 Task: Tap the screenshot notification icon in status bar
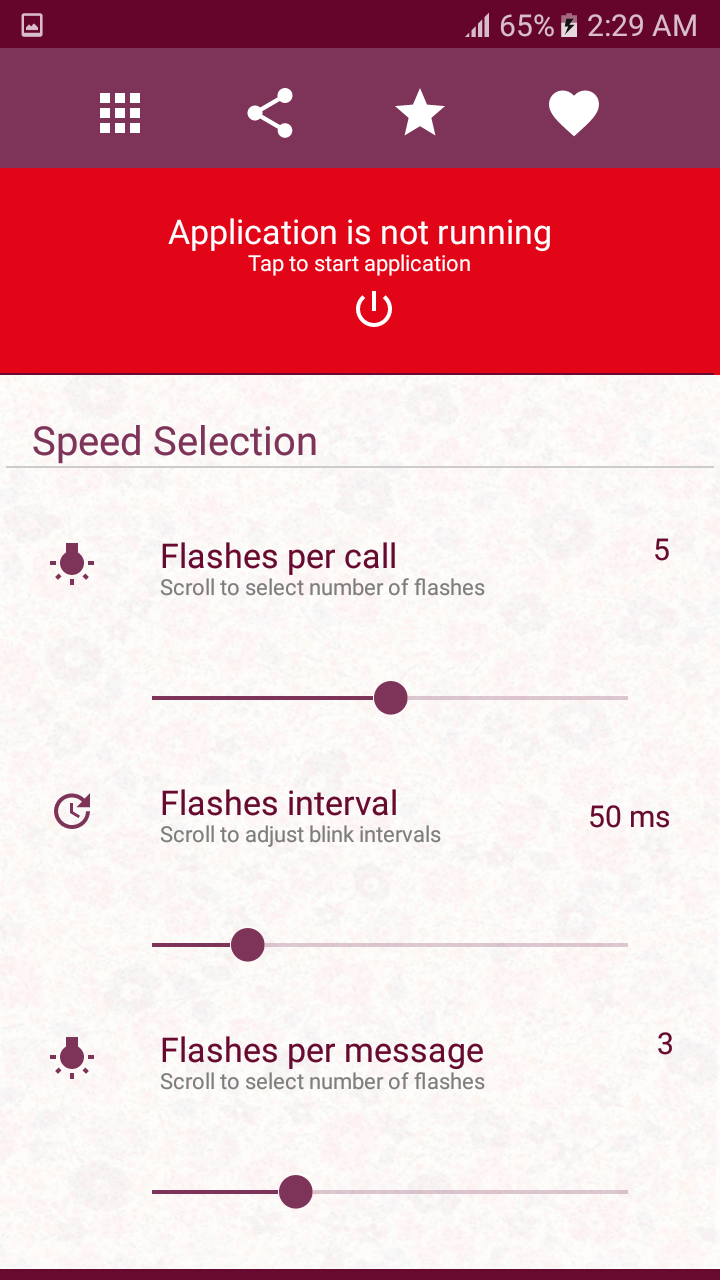pos(33,24)
